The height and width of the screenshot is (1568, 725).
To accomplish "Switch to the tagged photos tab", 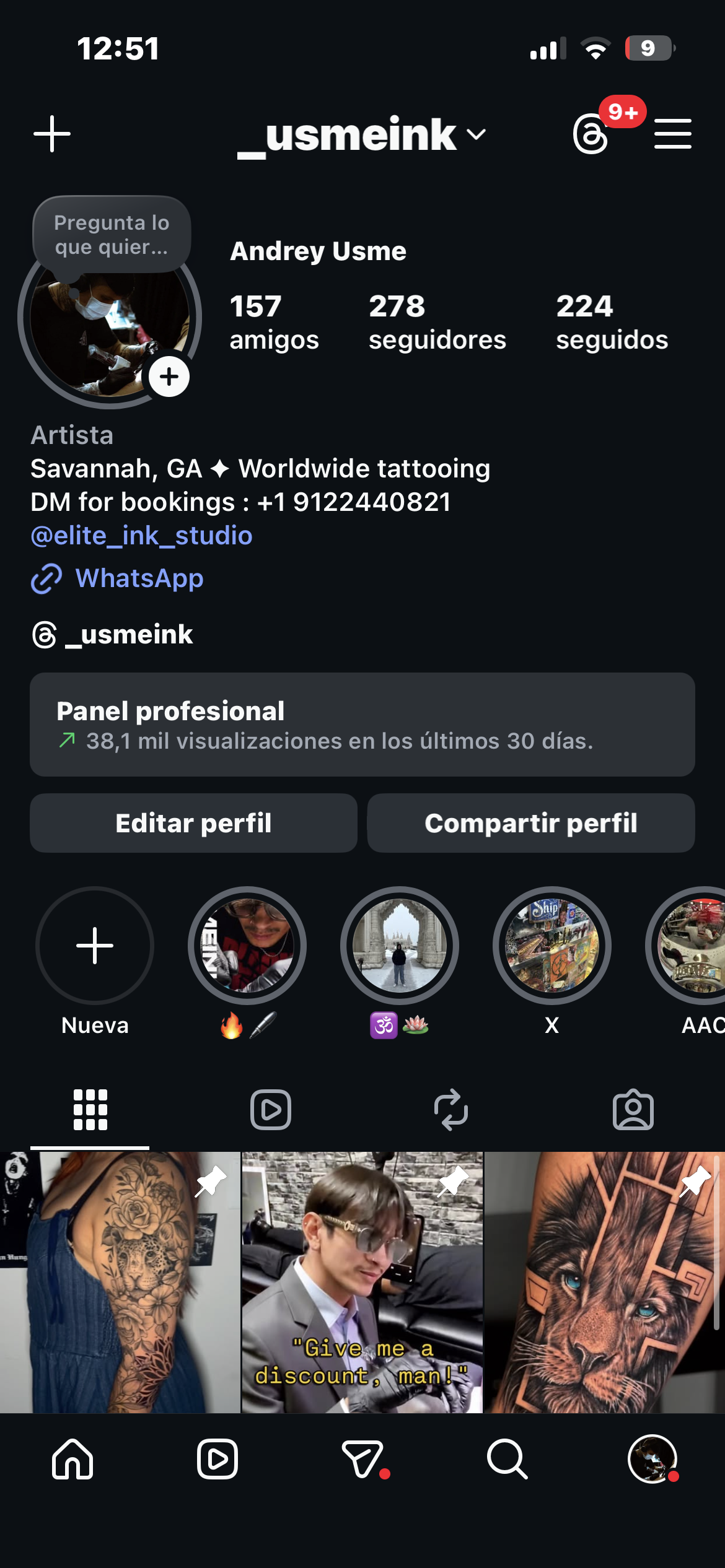I will (x=633, y=1109).
